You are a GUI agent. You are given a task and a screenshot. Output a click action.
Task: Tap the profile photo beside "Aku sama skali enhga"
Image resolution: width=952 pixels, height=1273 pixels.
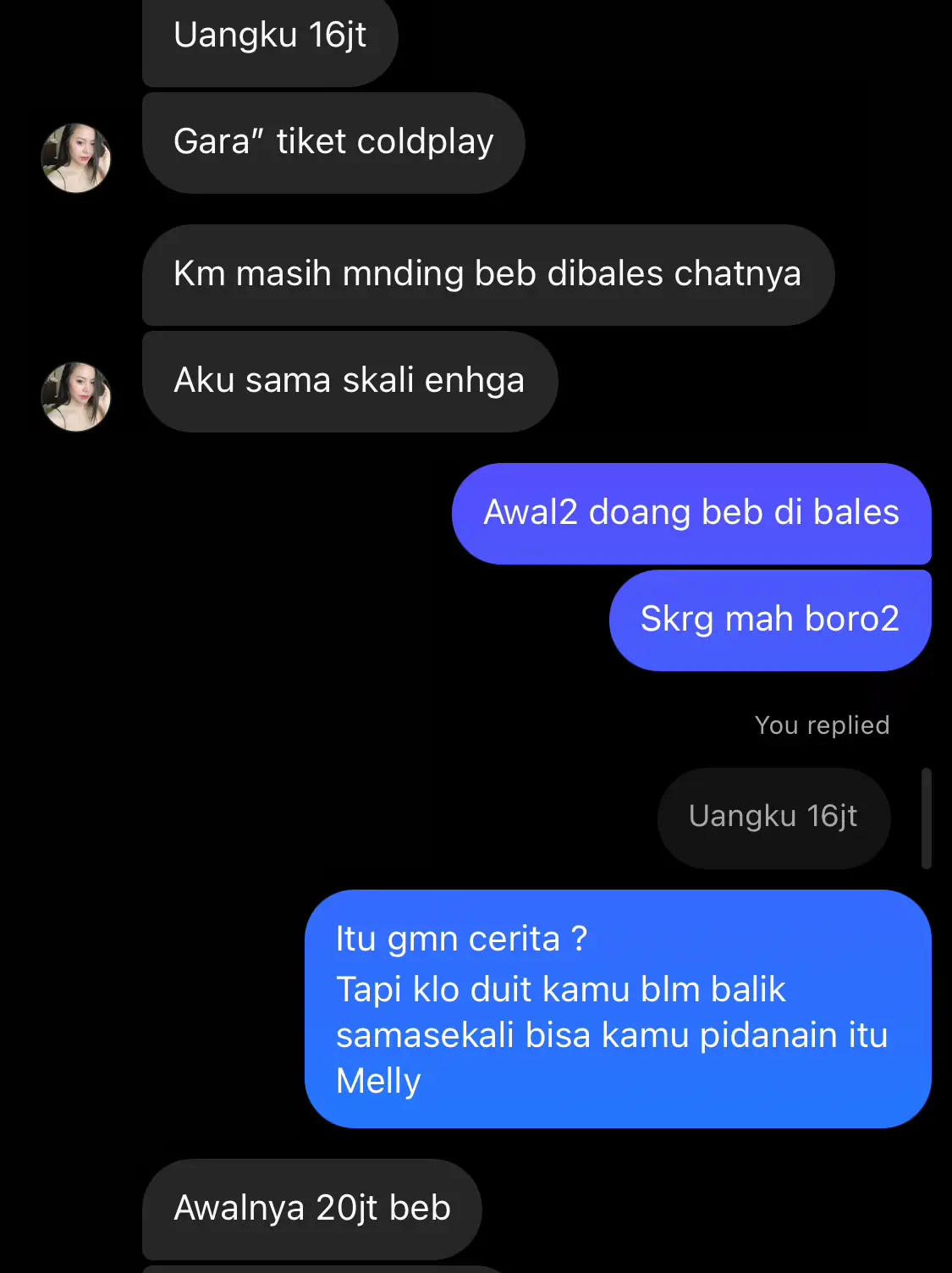76,397
